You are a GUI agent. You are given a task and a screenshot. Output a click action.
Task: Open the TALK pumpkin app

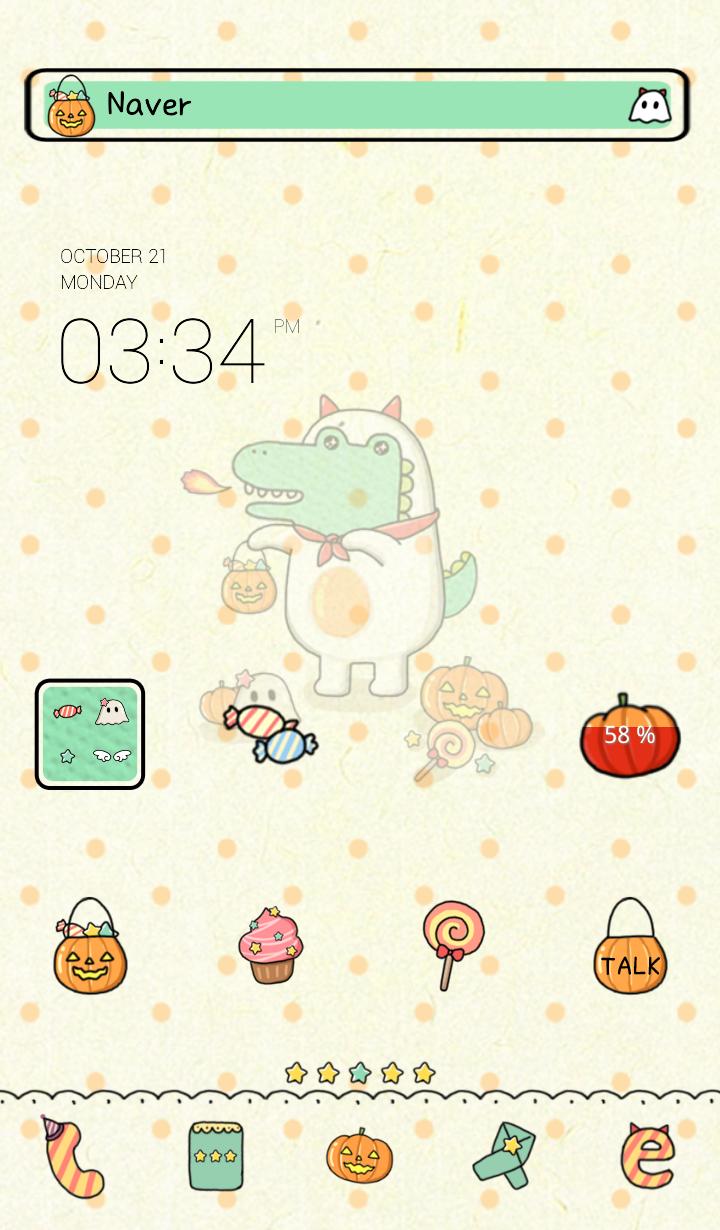click(x=630, y=947)
